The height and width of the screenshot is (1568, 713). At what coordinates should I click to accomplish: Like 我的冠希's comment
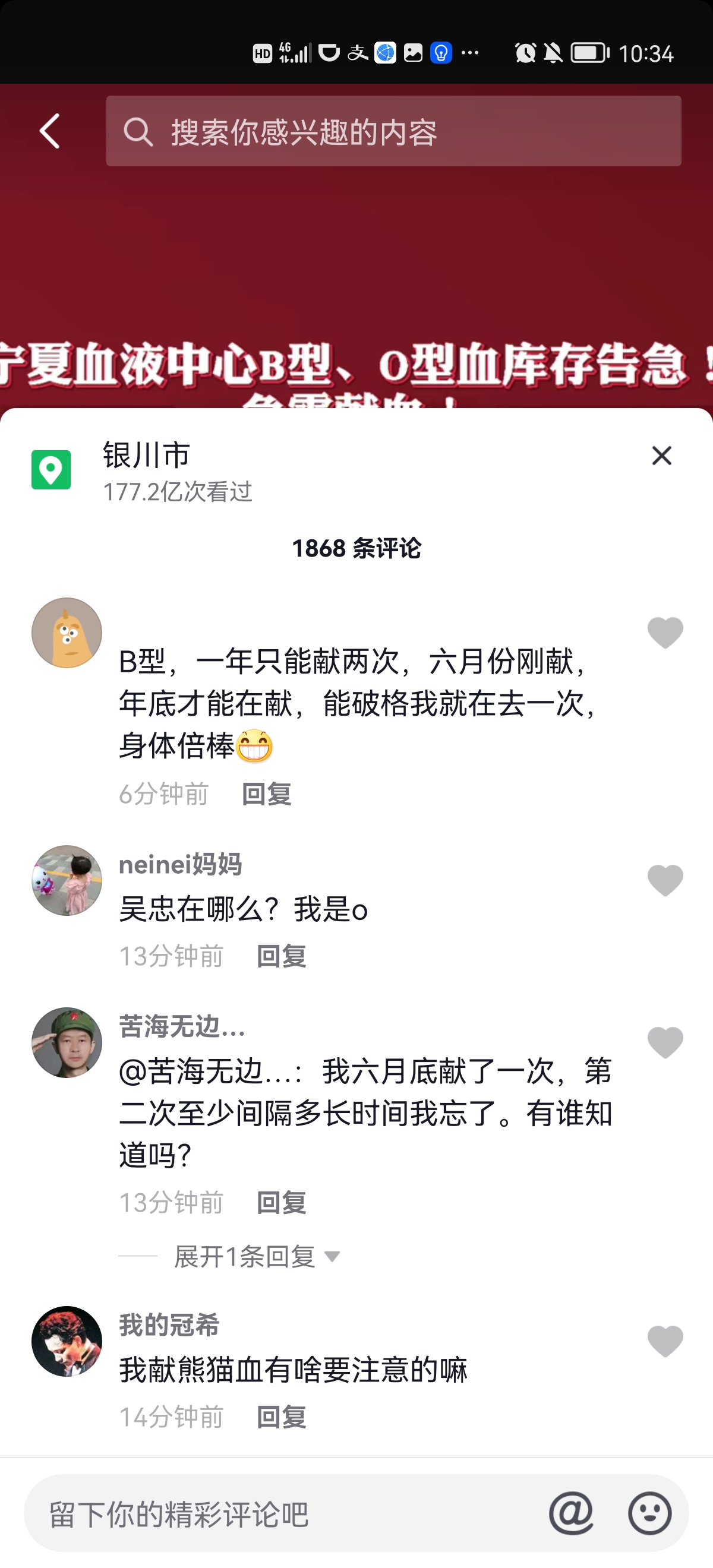[x=665, y=1341]
